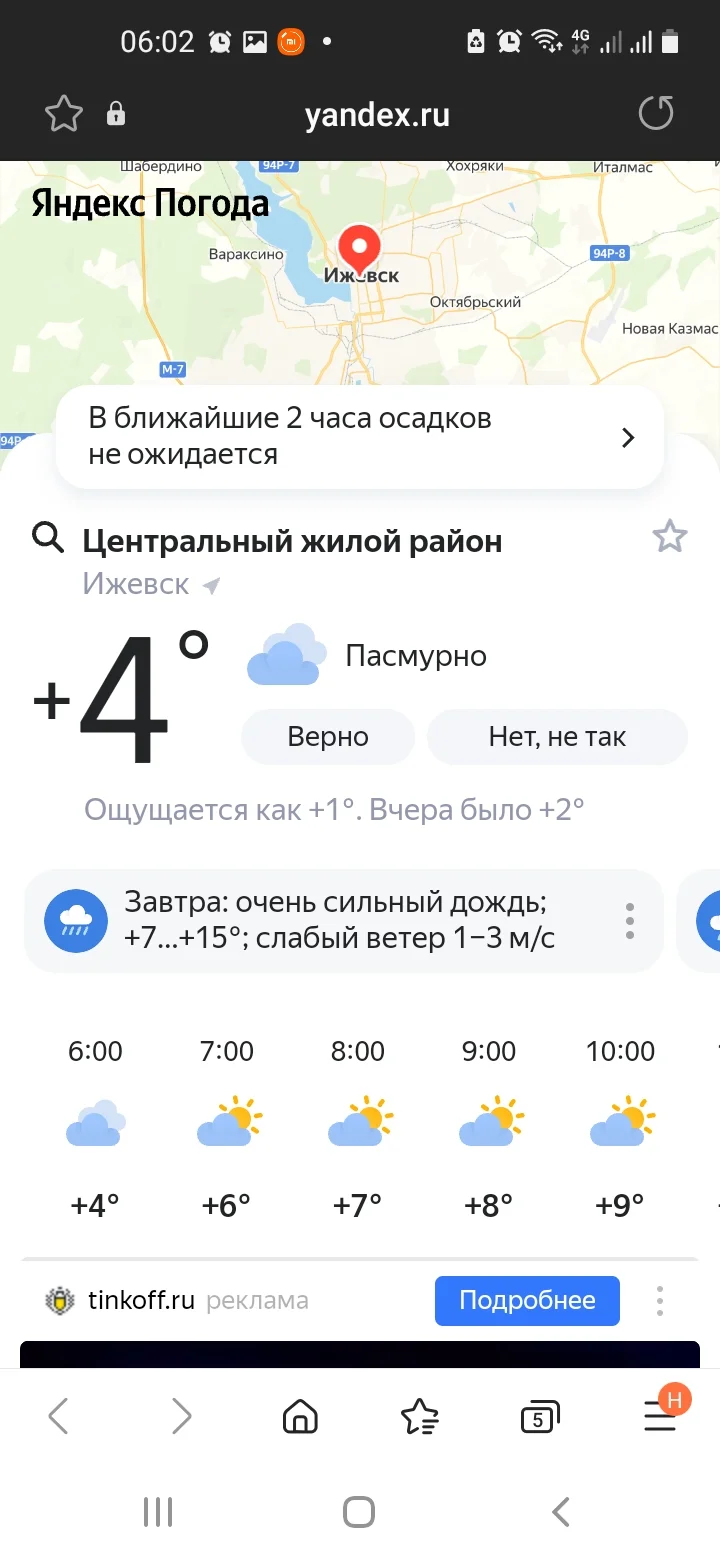The height and width of the screenshot is (1560, 720).
Task: Go to browser home using the home icon
Action: tap(300, 1416)
